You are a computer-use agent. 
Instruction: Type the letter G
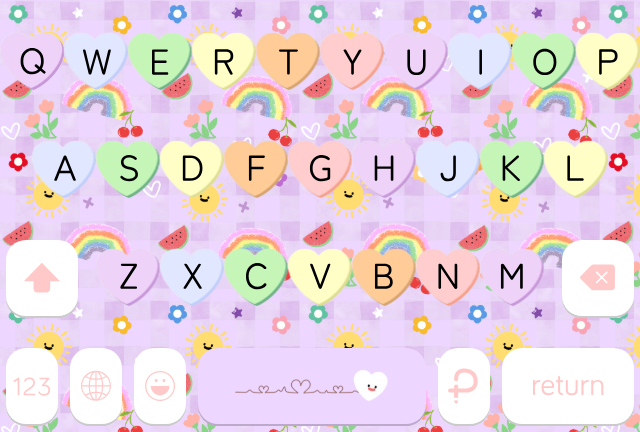pyautogui.click(x=320, y=168)
